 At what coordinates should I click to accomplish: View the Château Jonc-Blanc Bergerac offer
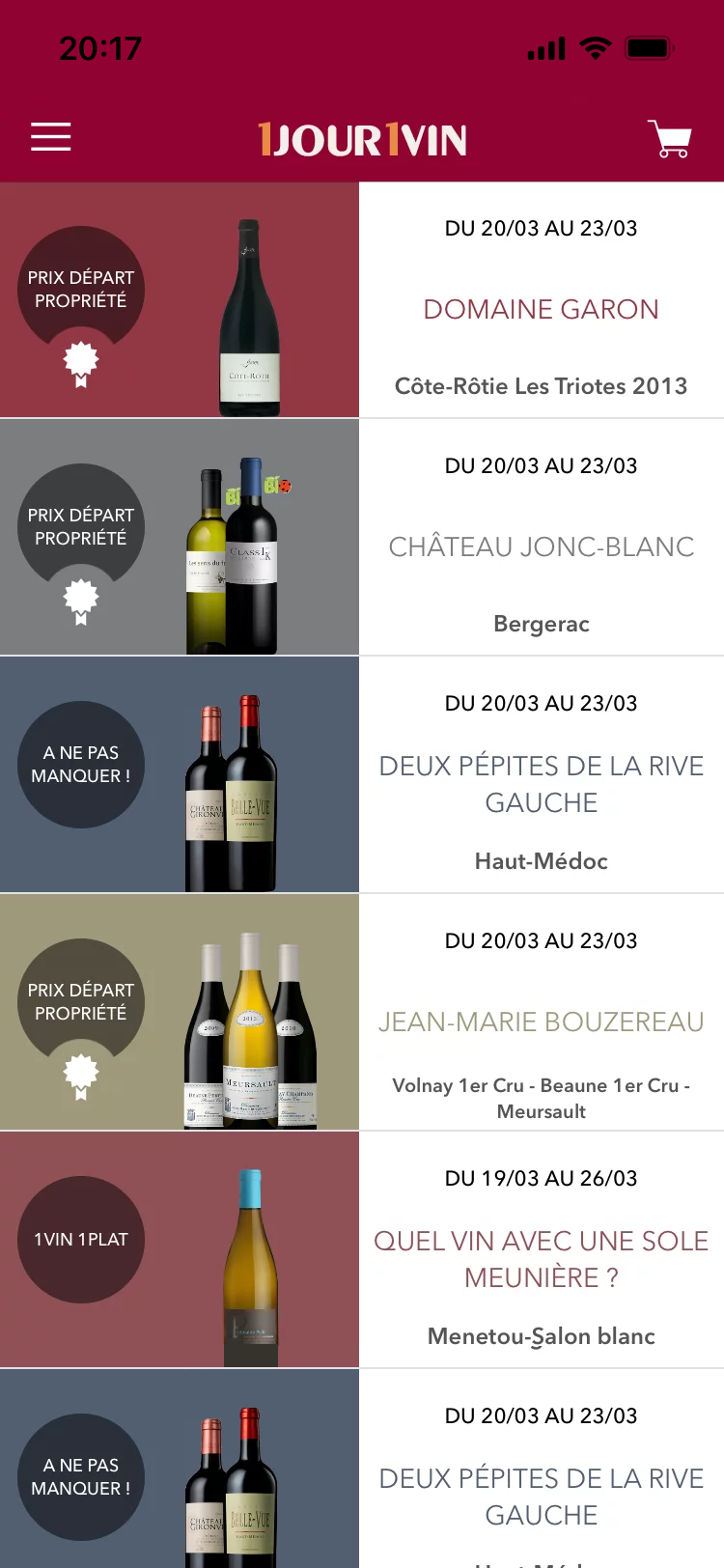(x=541, y=546)
